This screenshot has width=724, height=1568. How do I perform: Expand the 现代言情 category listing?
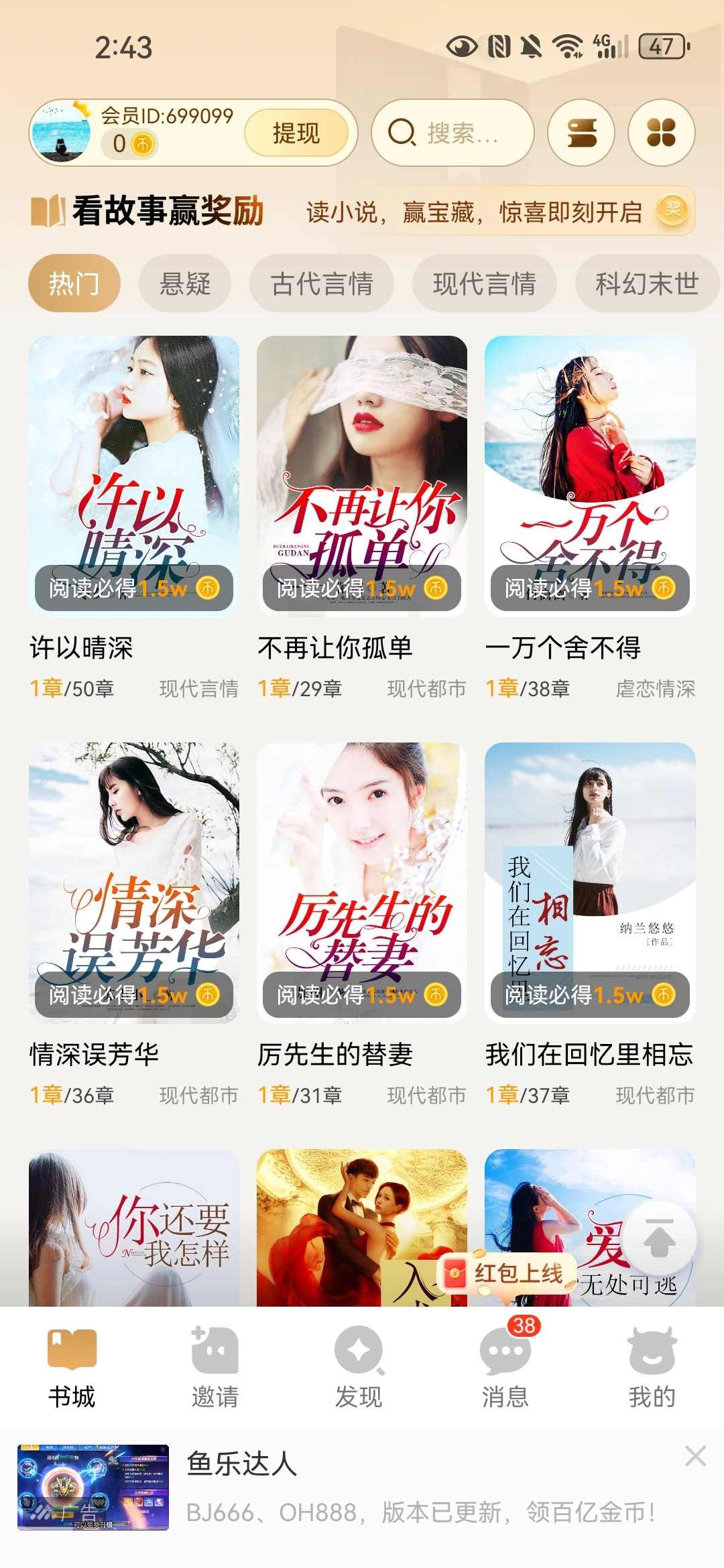(483, 283)
